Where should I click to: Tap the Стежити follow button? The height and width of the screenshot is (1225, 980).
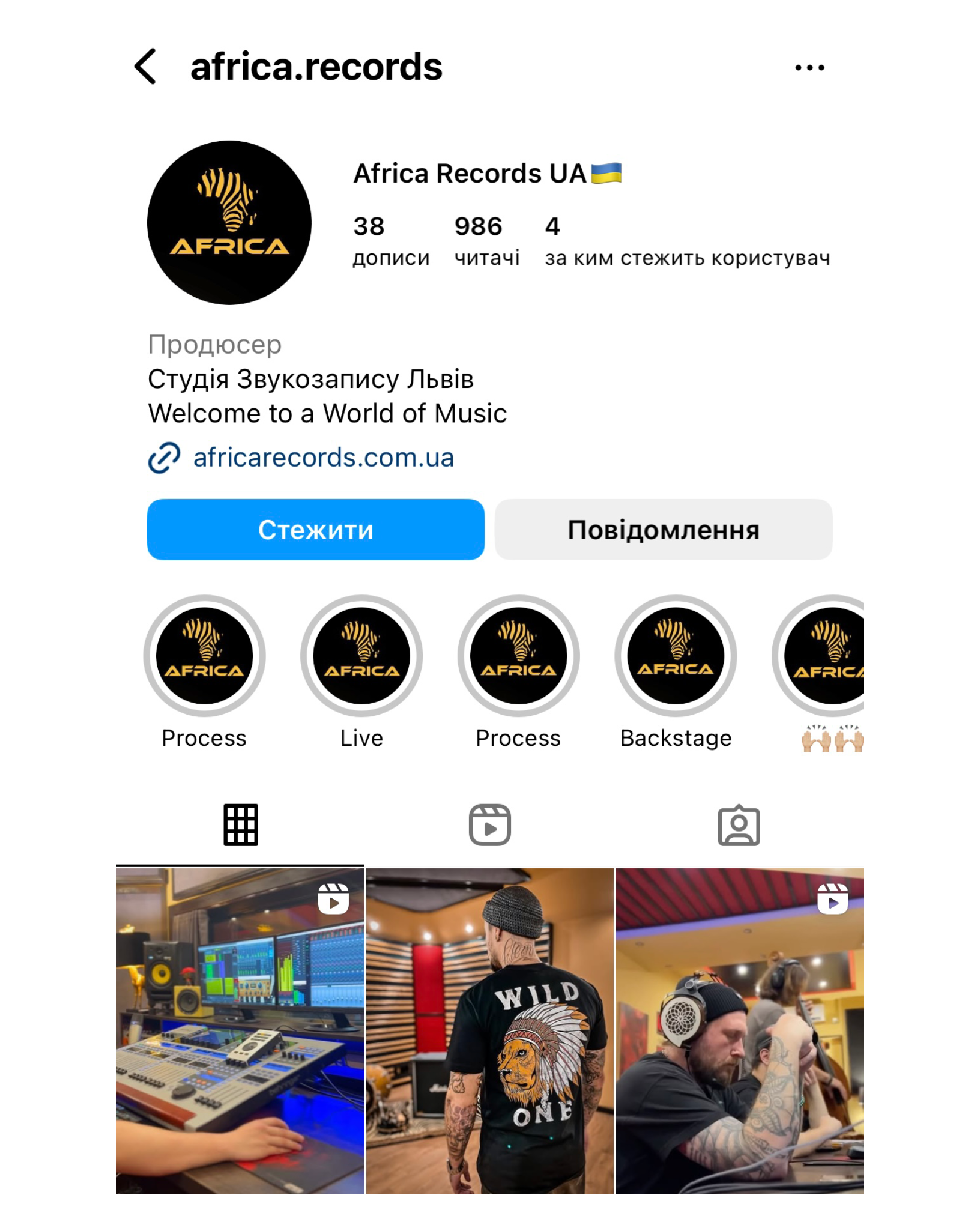[x=315, y=530]
